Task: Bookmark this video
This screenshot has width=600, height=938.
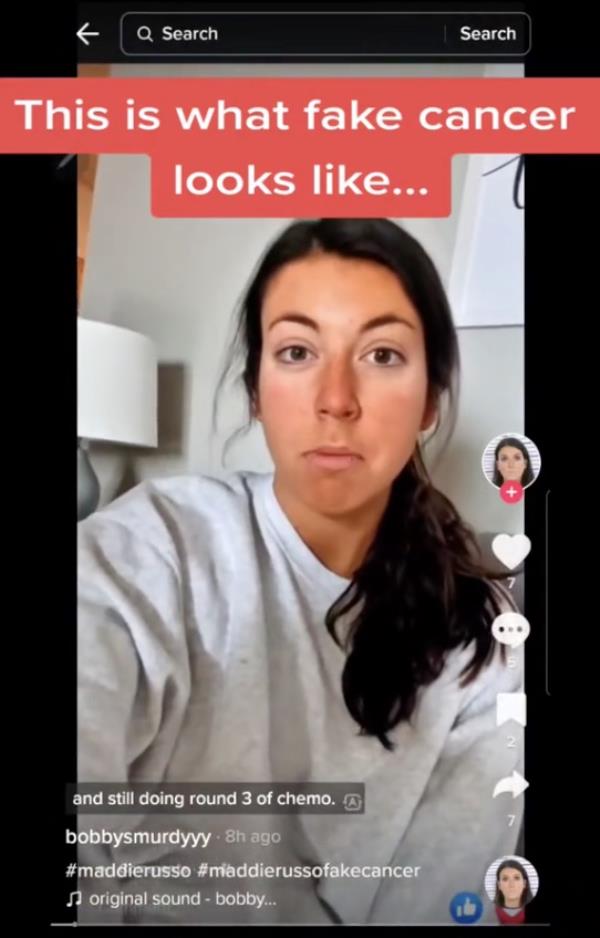Action: 511,709
